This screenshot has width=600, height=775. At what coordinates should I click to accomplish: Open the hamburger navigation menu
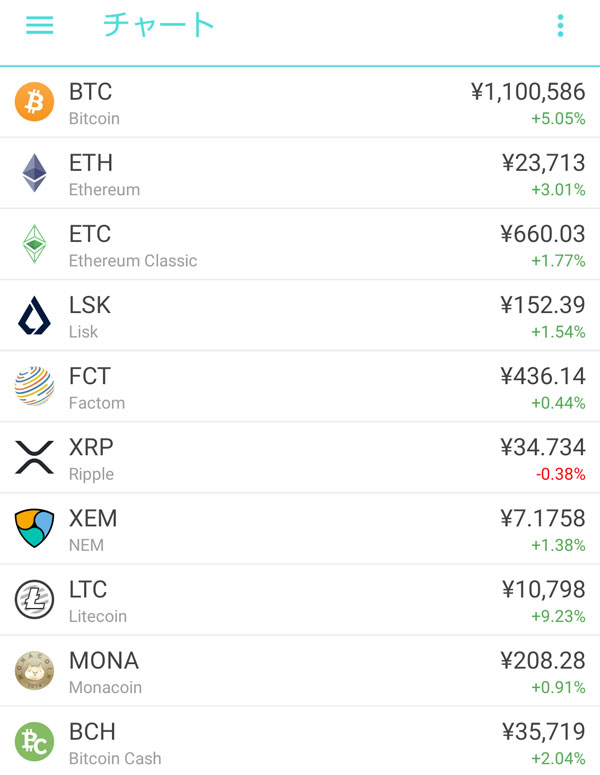40,26
